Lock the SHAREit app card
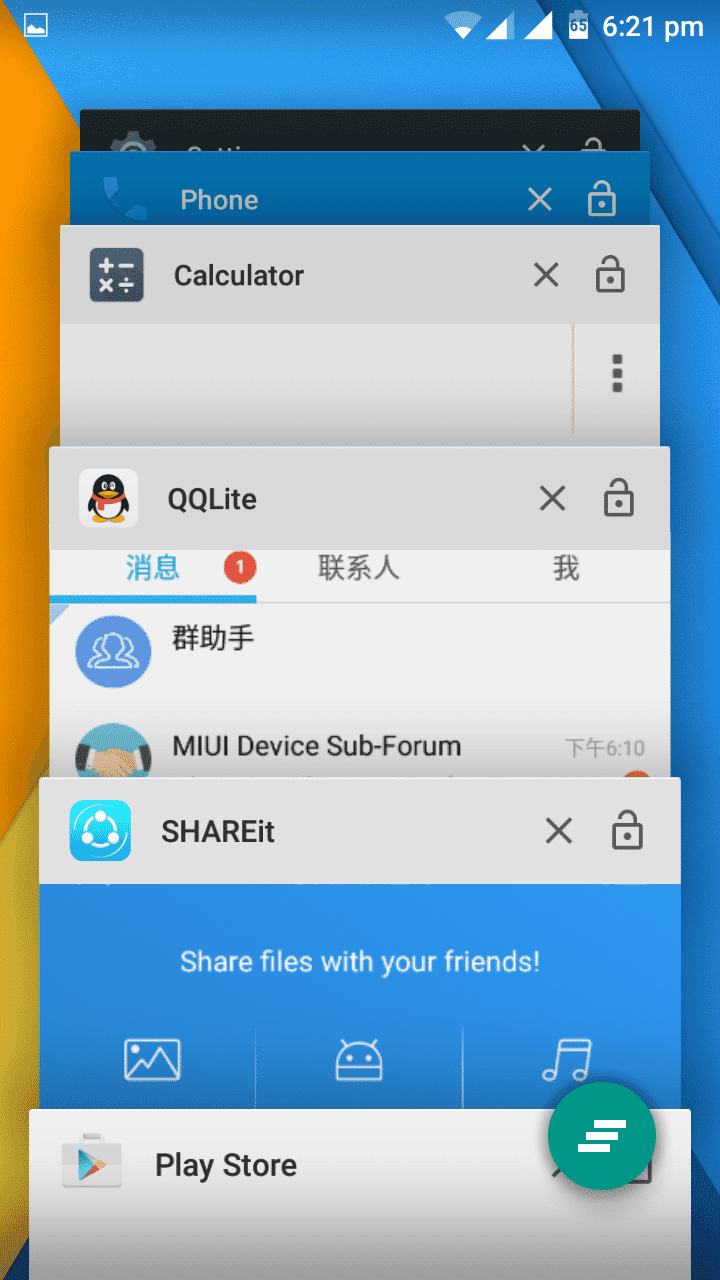The height and width of the screenshot is (1280, 720). [627, 830]
